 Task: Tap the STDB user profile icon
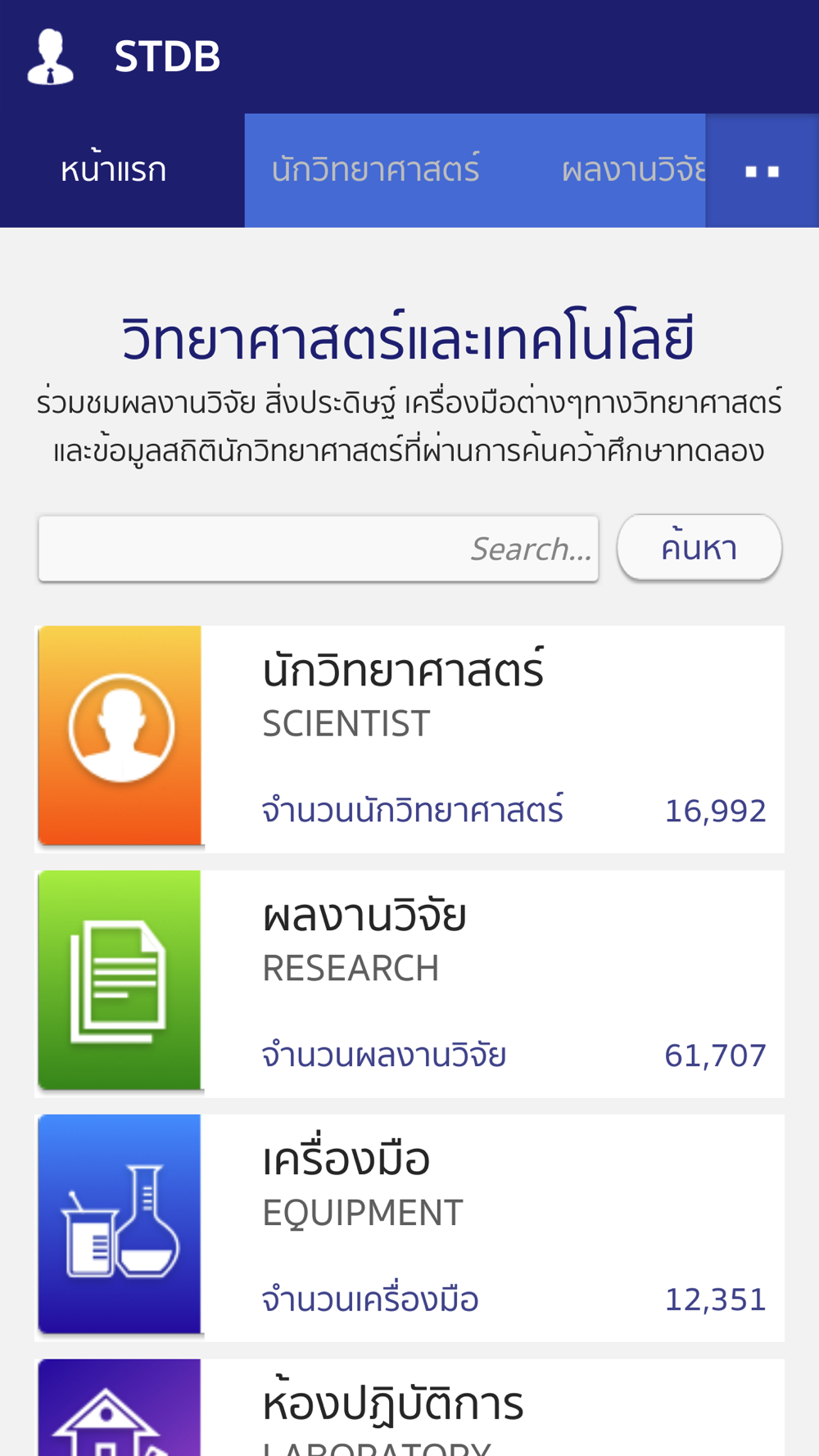51,57
